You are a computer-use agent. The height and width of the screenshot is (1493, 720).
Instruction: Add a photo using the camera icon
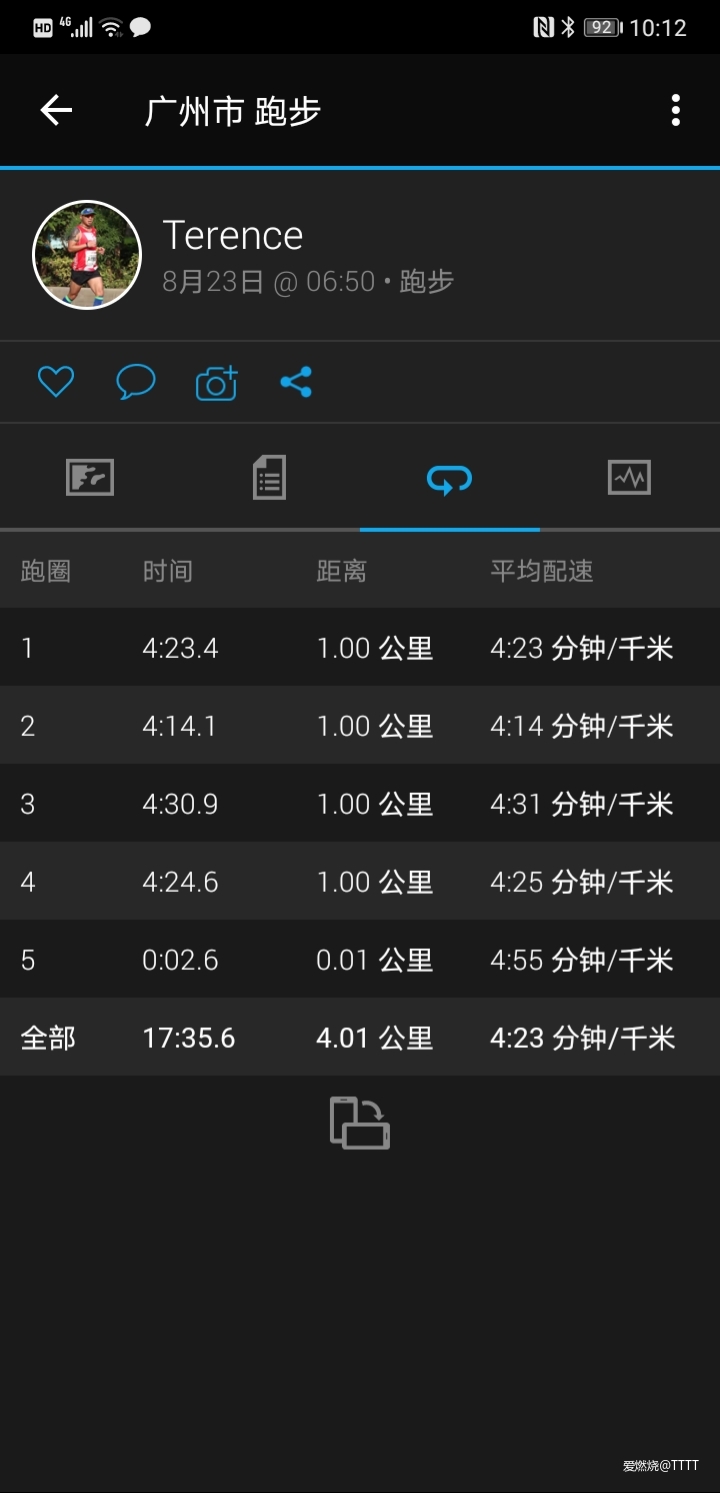pos(215,381)
